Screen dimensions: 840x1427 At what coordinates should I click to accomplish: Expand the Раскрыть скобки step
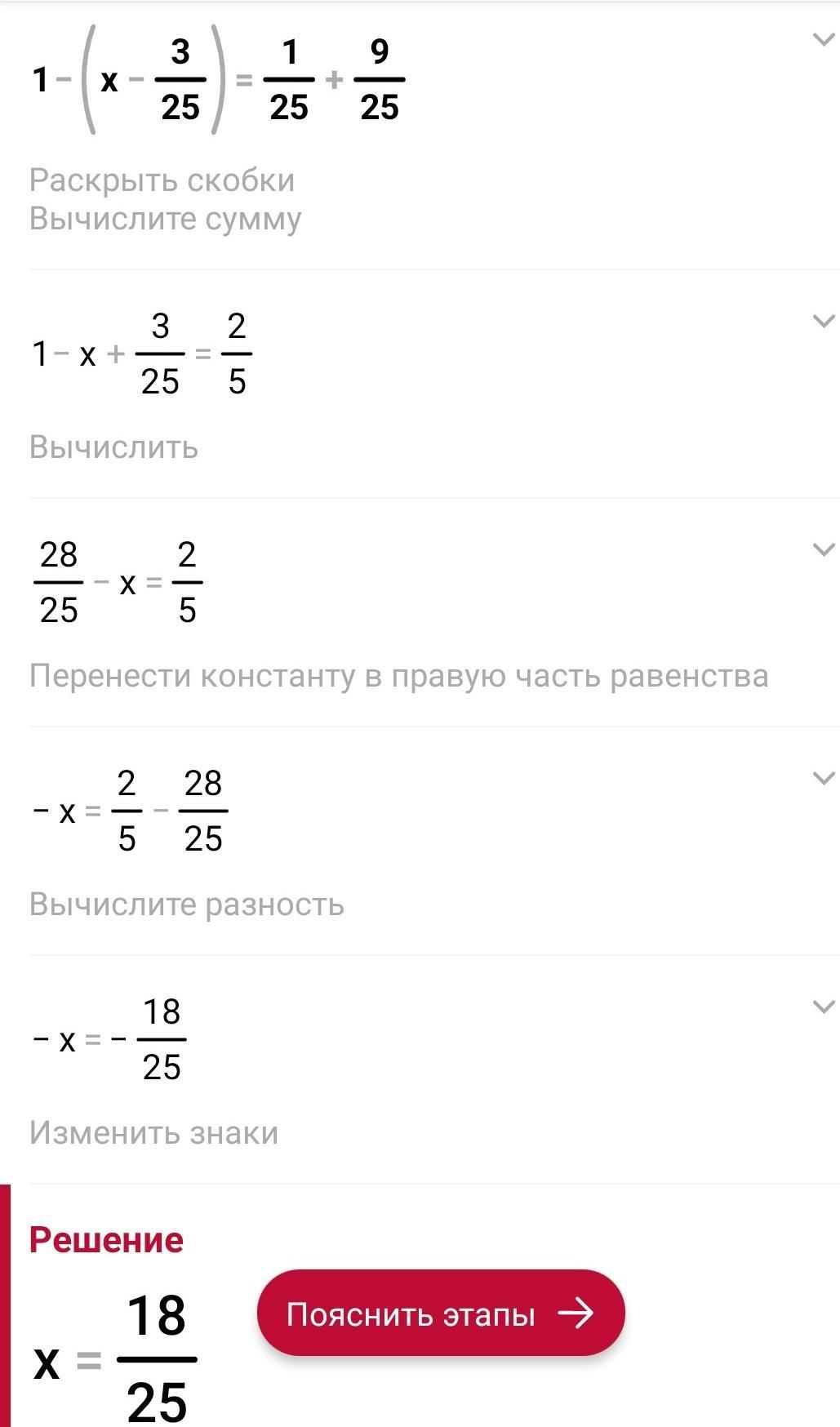point(824,40)
